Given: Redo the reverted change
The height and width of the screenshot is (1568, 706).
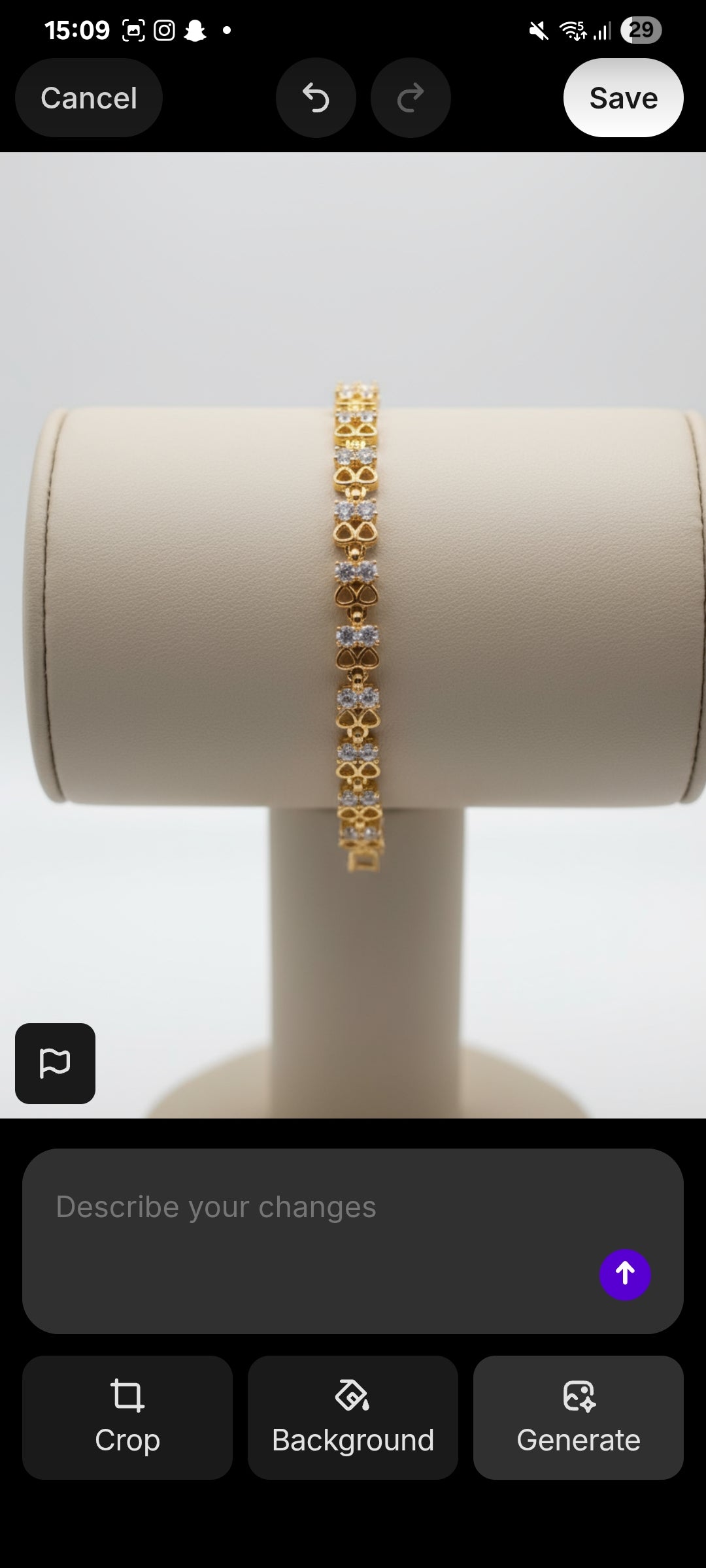Looking at the screenshot, I should (x=411, y=98).
